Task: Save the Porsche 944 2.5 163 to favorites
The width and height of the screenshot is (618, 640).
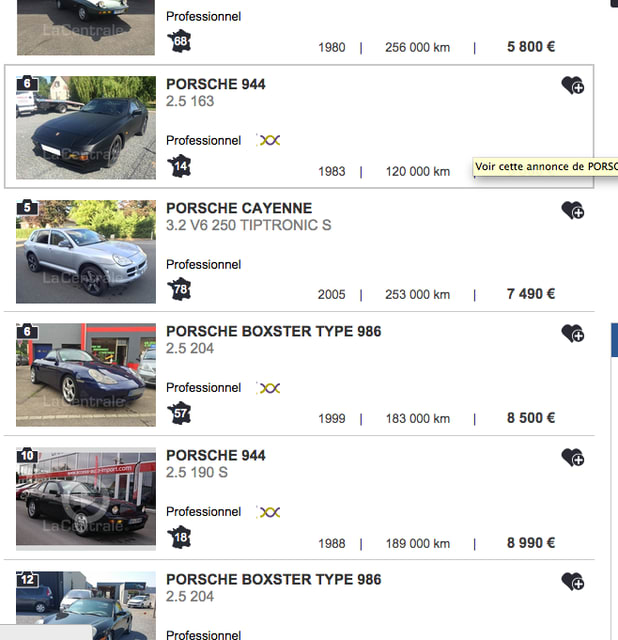Action: (x=572, y=86)
